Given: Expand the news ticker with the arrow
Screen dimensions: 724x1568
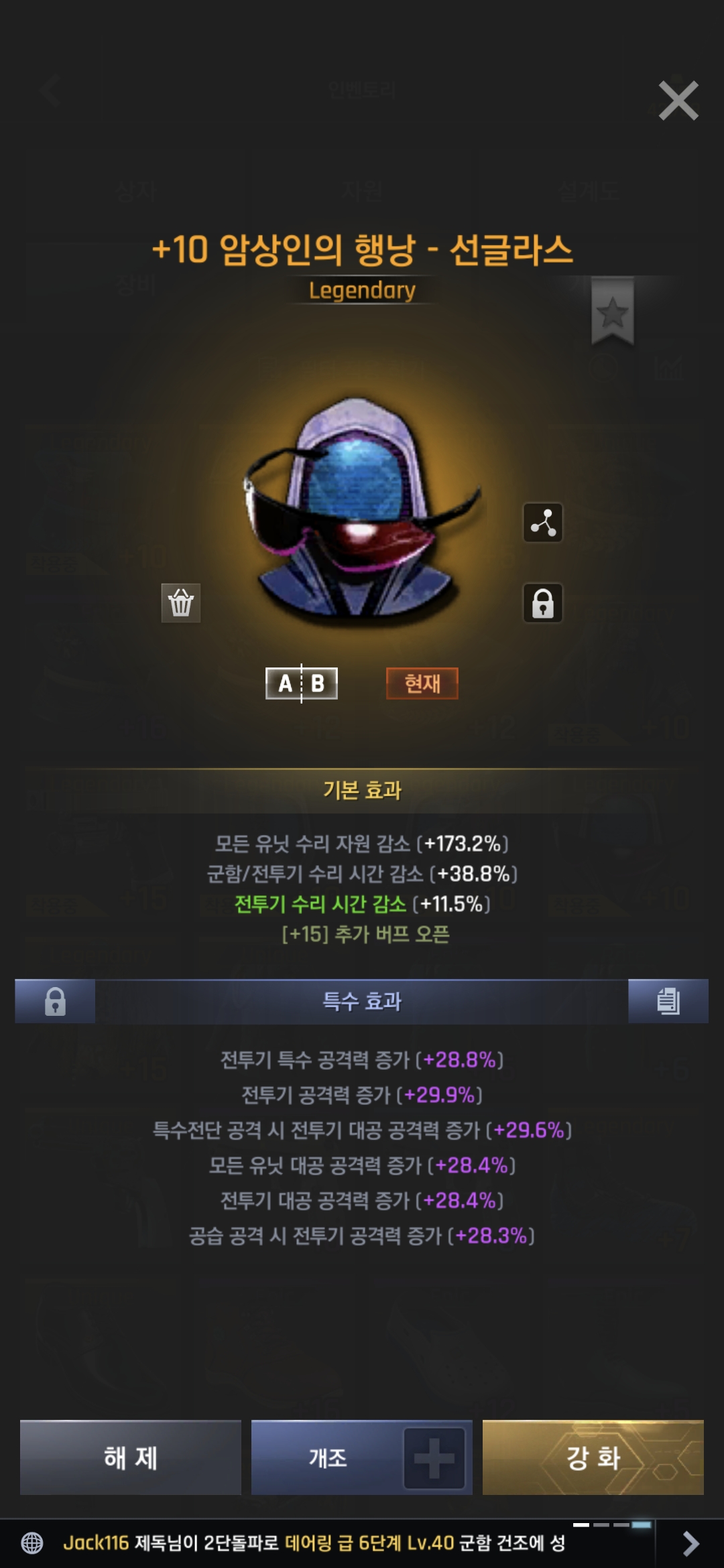Looking at the screenshot, I should tap(690, 1543).
